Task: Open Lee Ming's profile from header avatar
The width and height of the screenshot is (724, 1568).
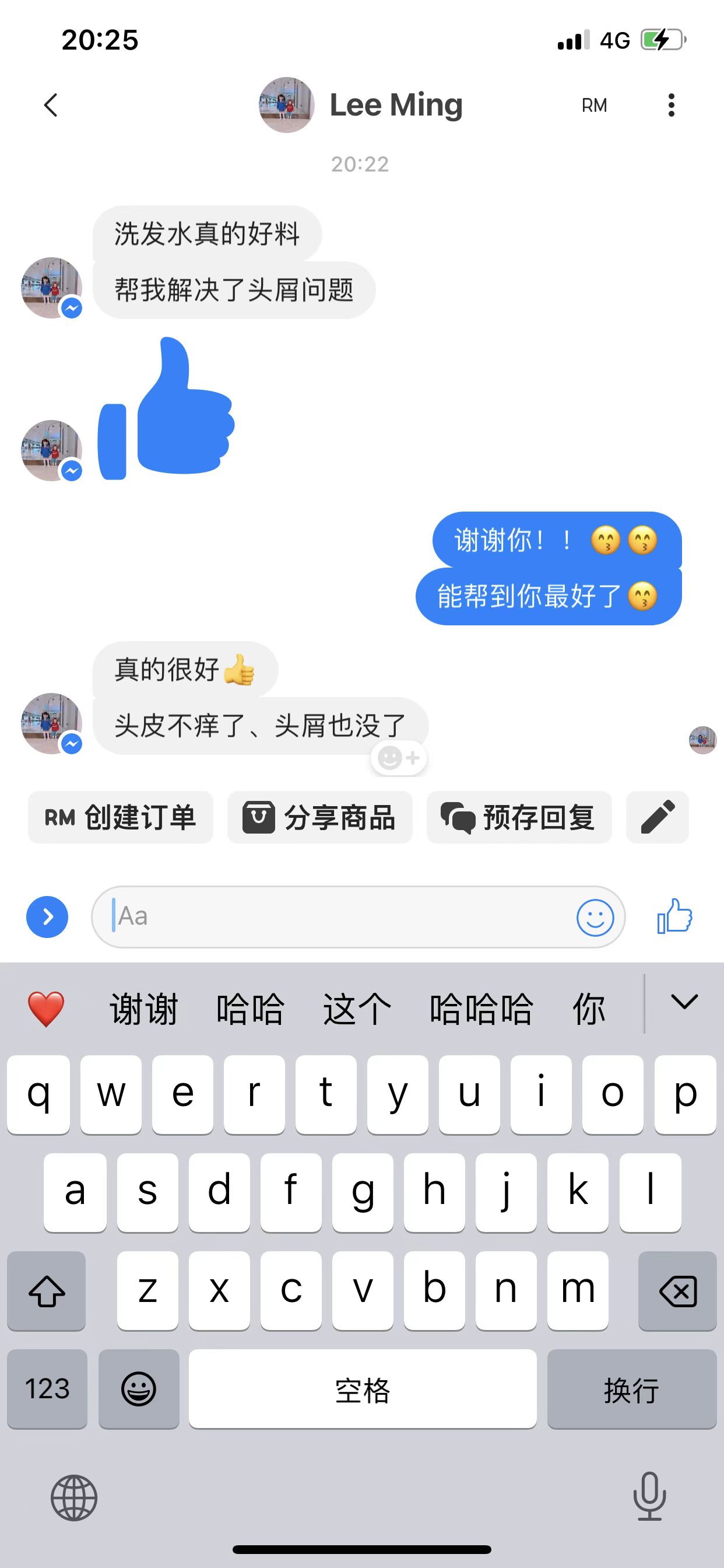Action: coord(287,104)
